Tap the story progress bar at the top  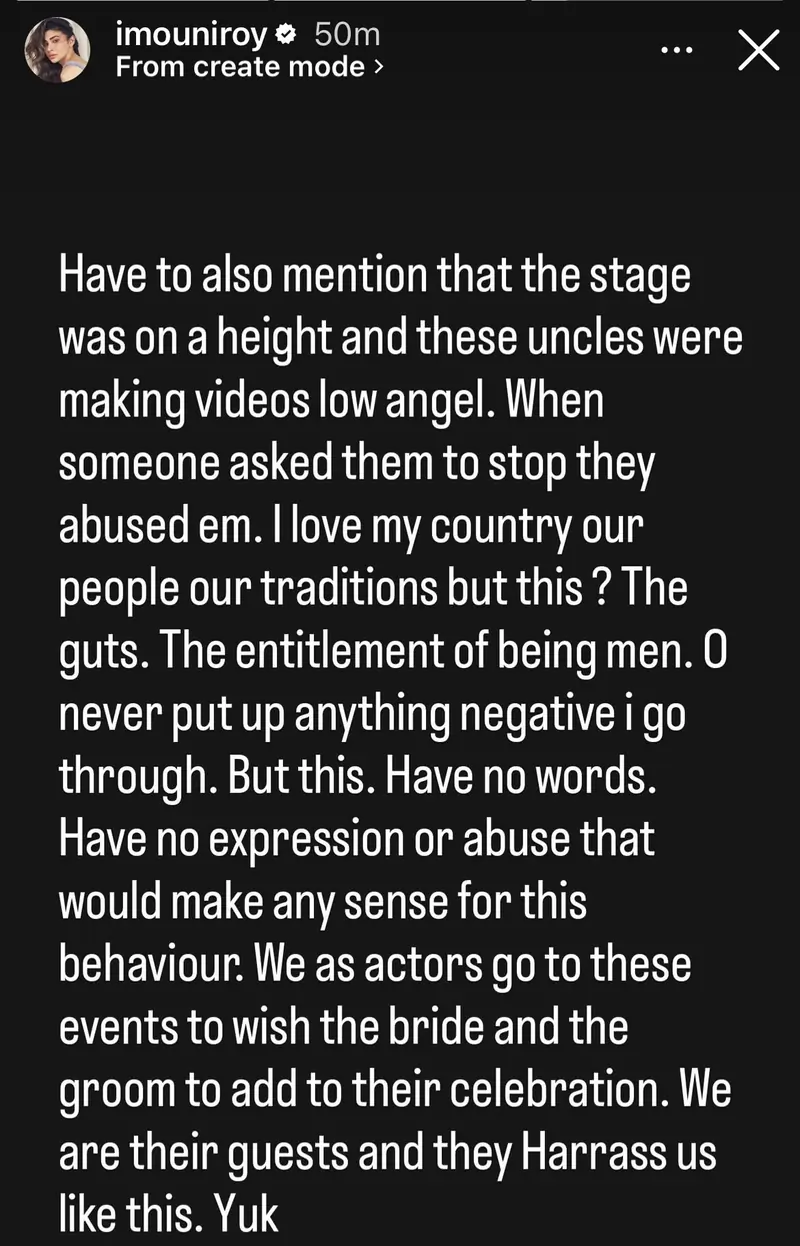400,4
